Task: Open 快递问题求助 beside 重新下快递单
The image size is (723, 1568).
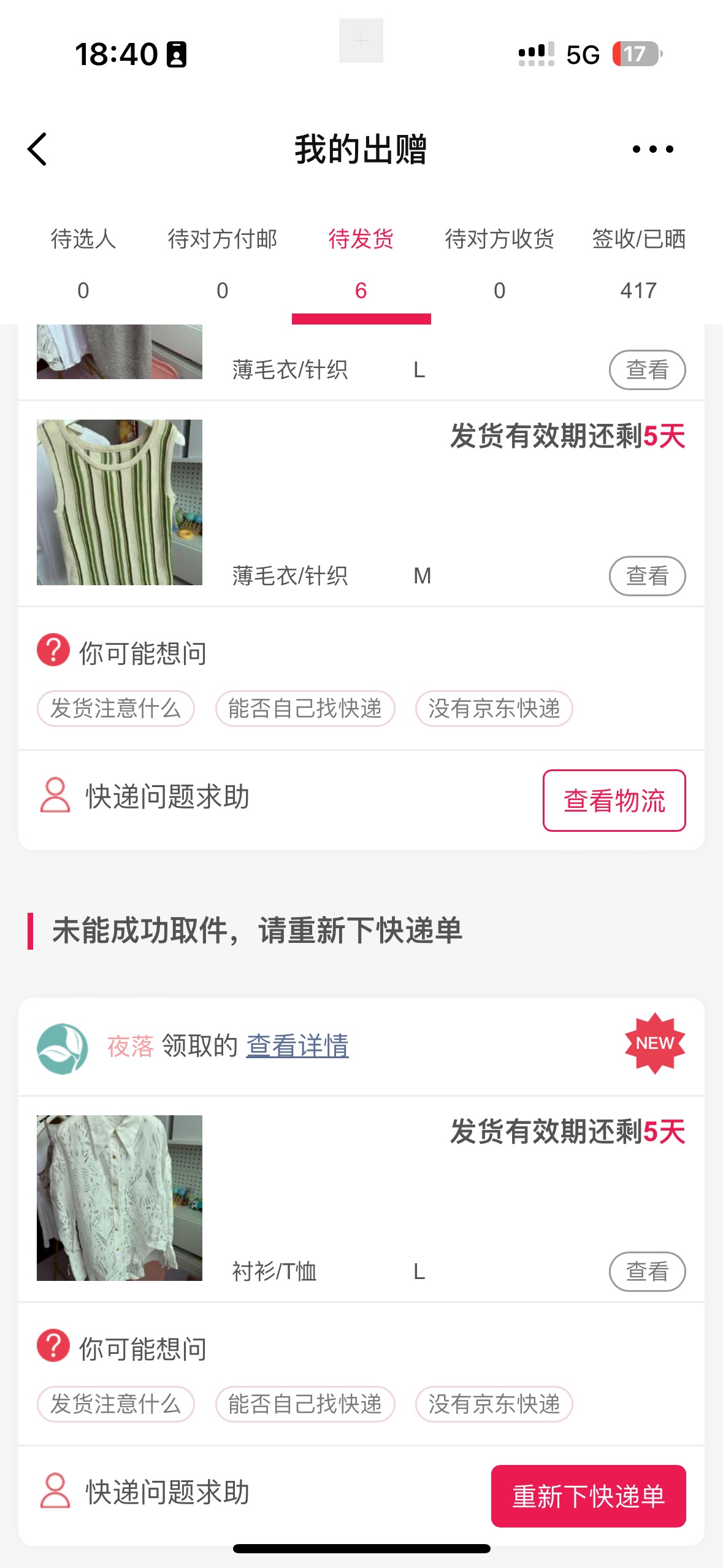Action: [x=145, y=1492]
